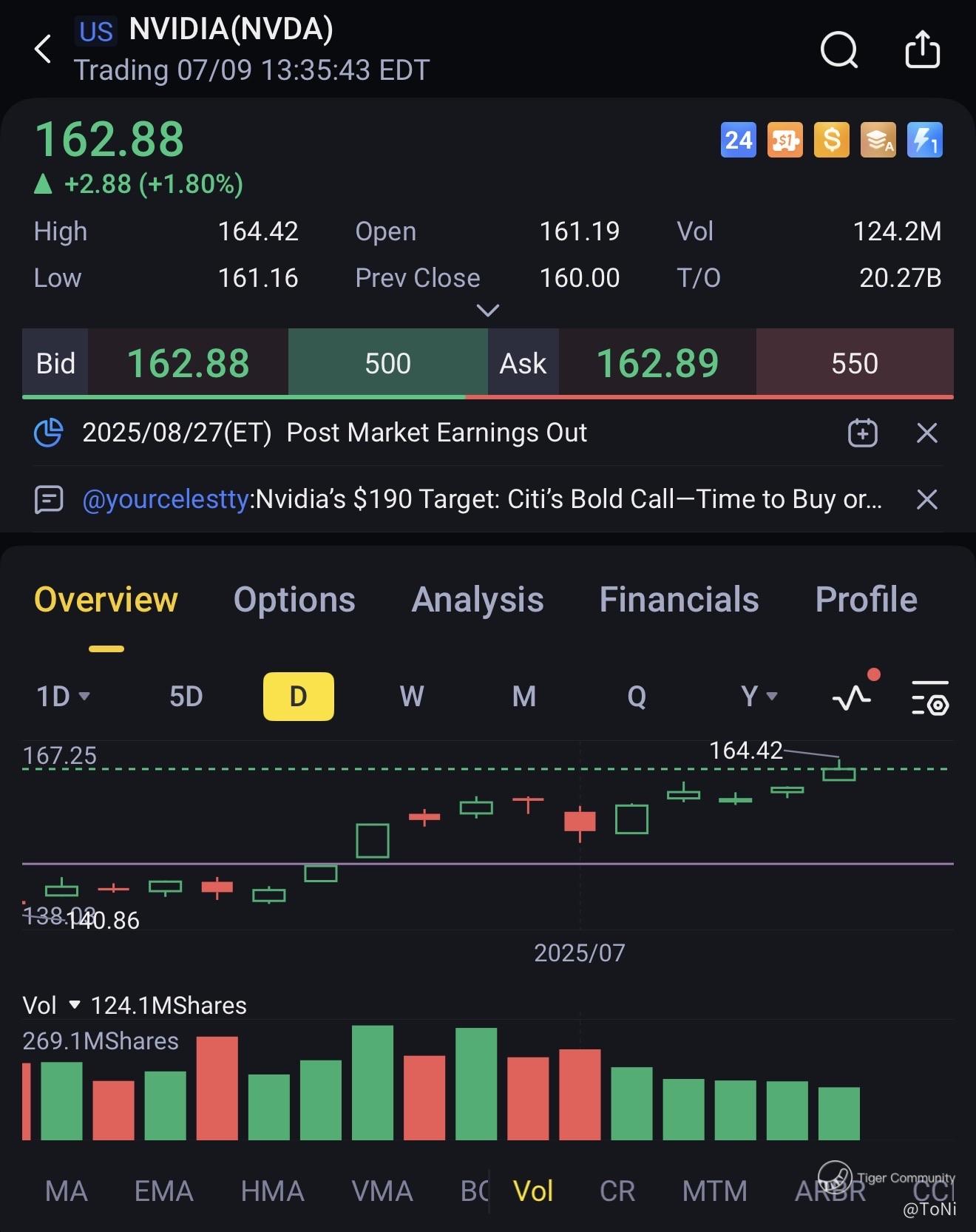Go back to previous screen
976x1232 pixels.
[x=43, y=50]
